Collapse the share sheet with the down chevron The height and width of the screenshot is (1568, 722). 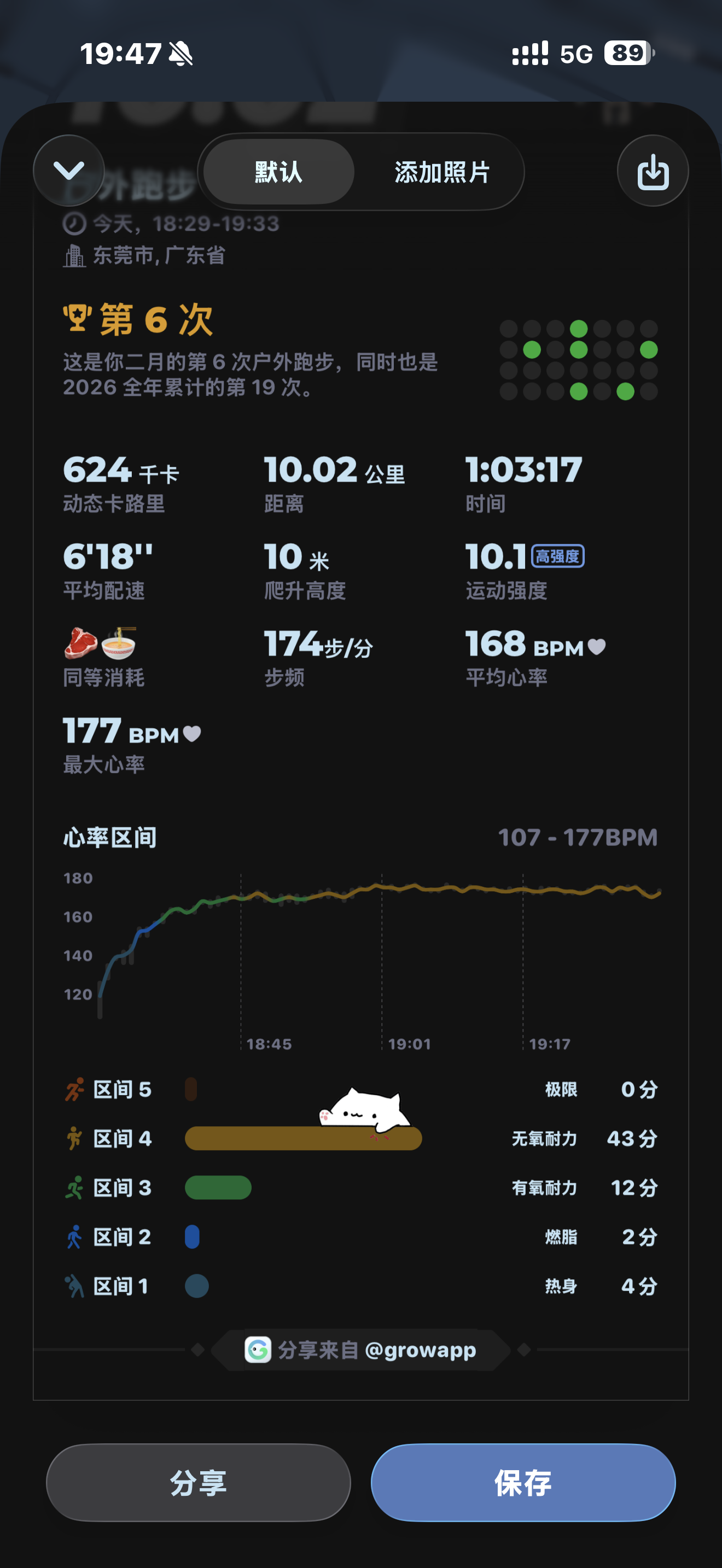coord(69,171)
